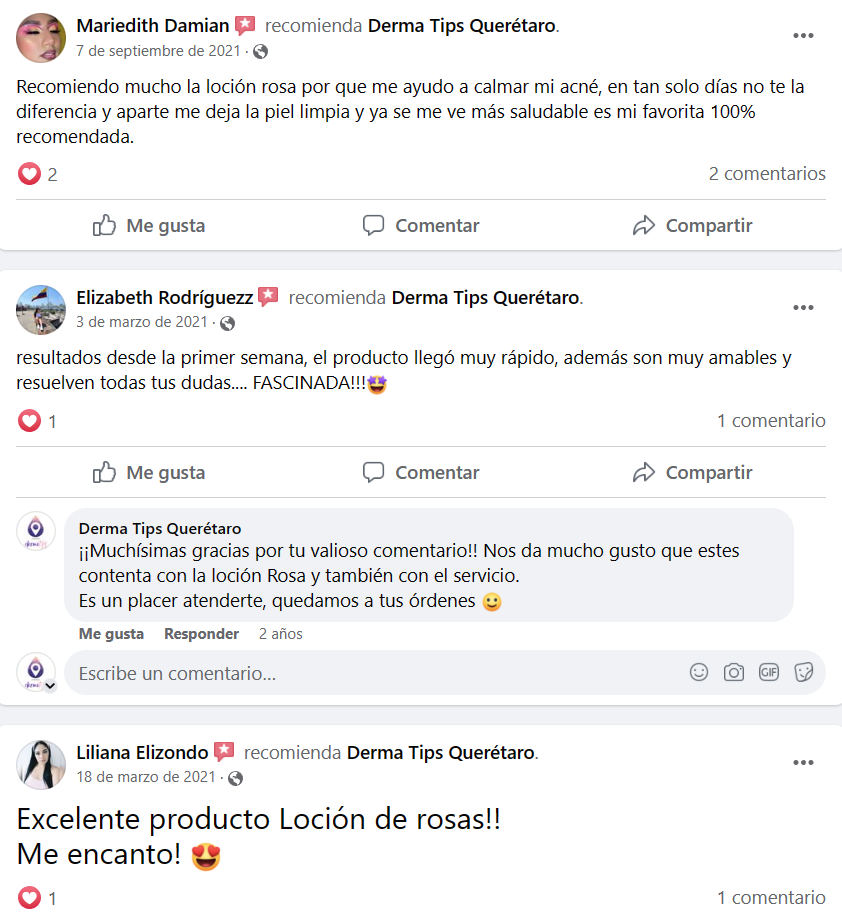Insert an emoji in the comment box
The image size is (842, 919).
(699, 673)
